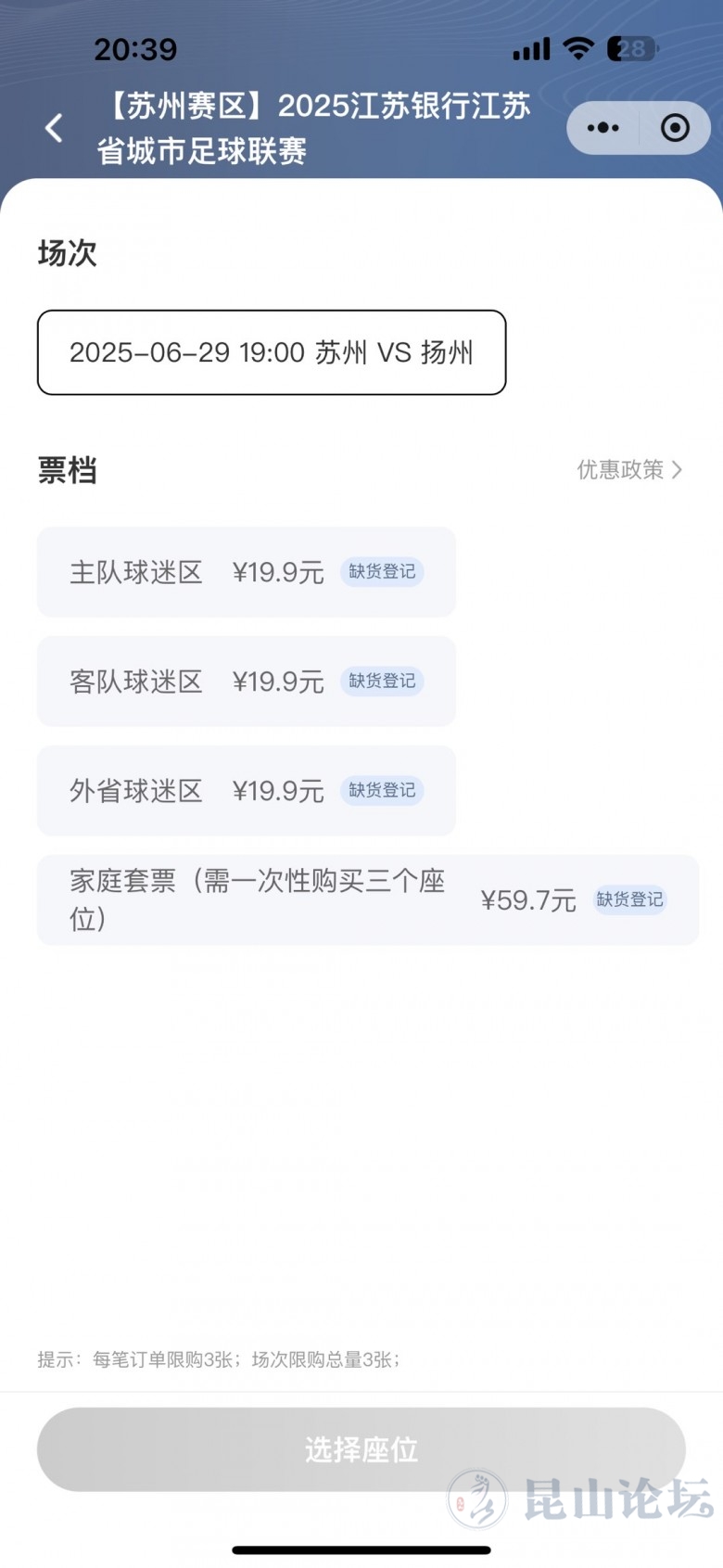Viewport: 723px width, 1568px height.
Task: Tap the 选择座位 button
Action: [361, 1449]
